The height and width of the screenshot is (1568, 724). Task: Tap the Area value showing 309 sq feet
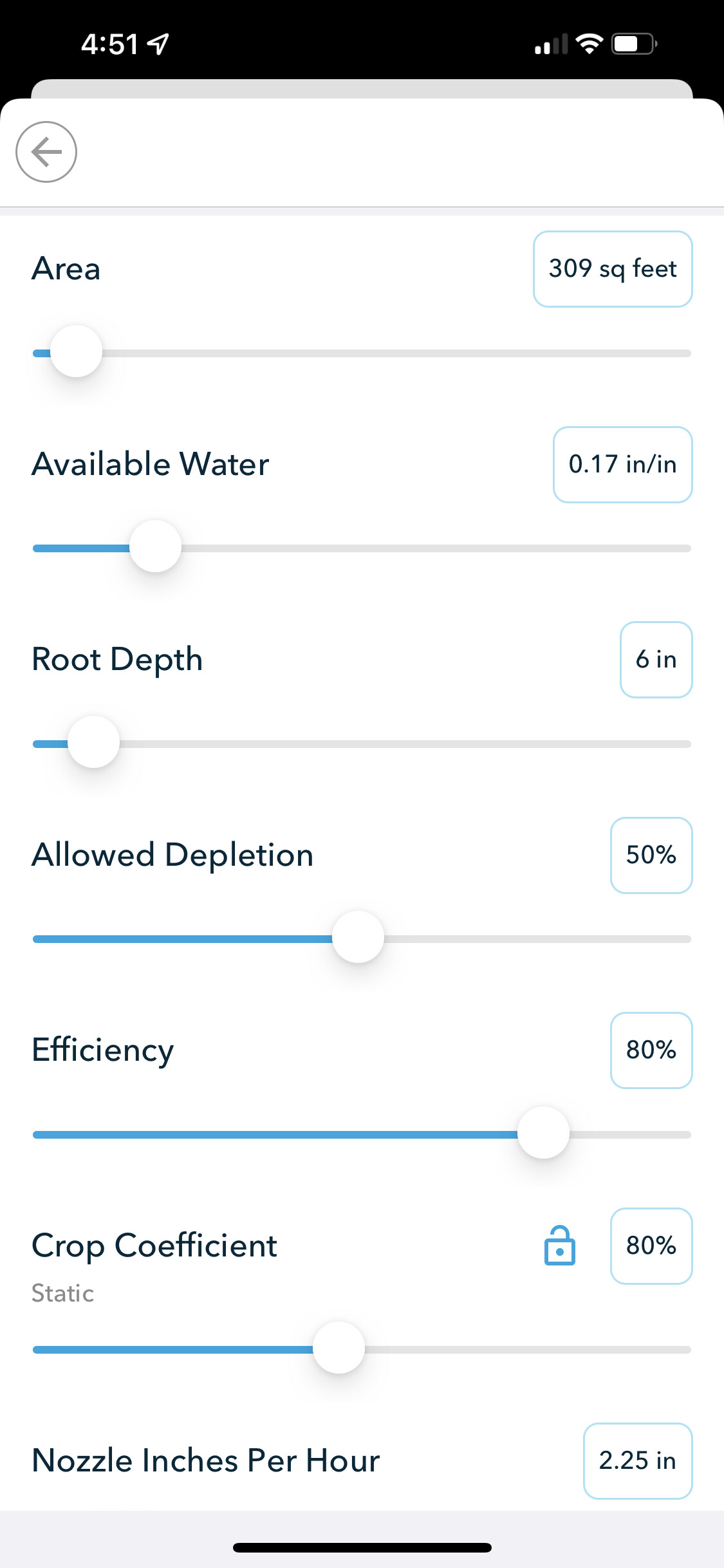coord(611,270)
